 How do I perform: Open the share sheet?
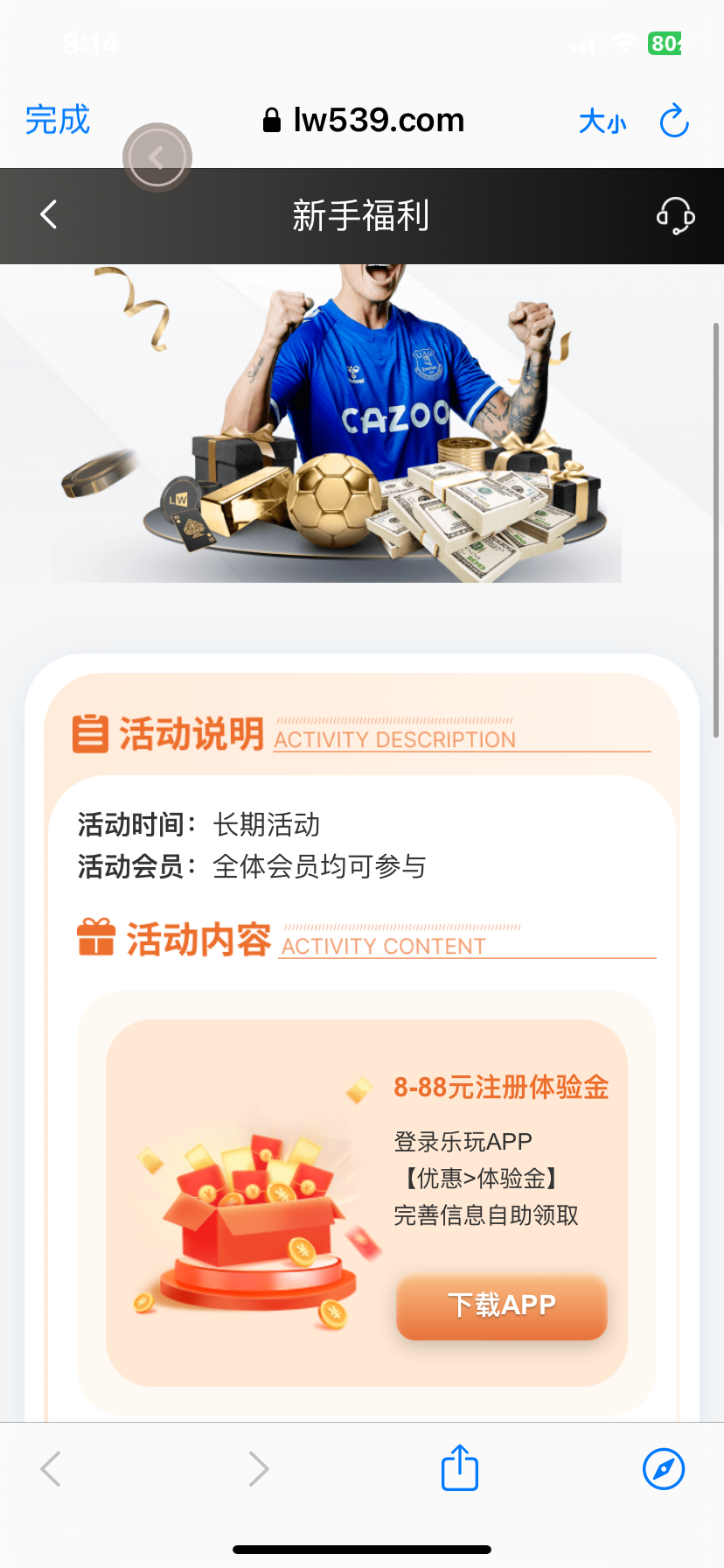[x=459, y=1468]
